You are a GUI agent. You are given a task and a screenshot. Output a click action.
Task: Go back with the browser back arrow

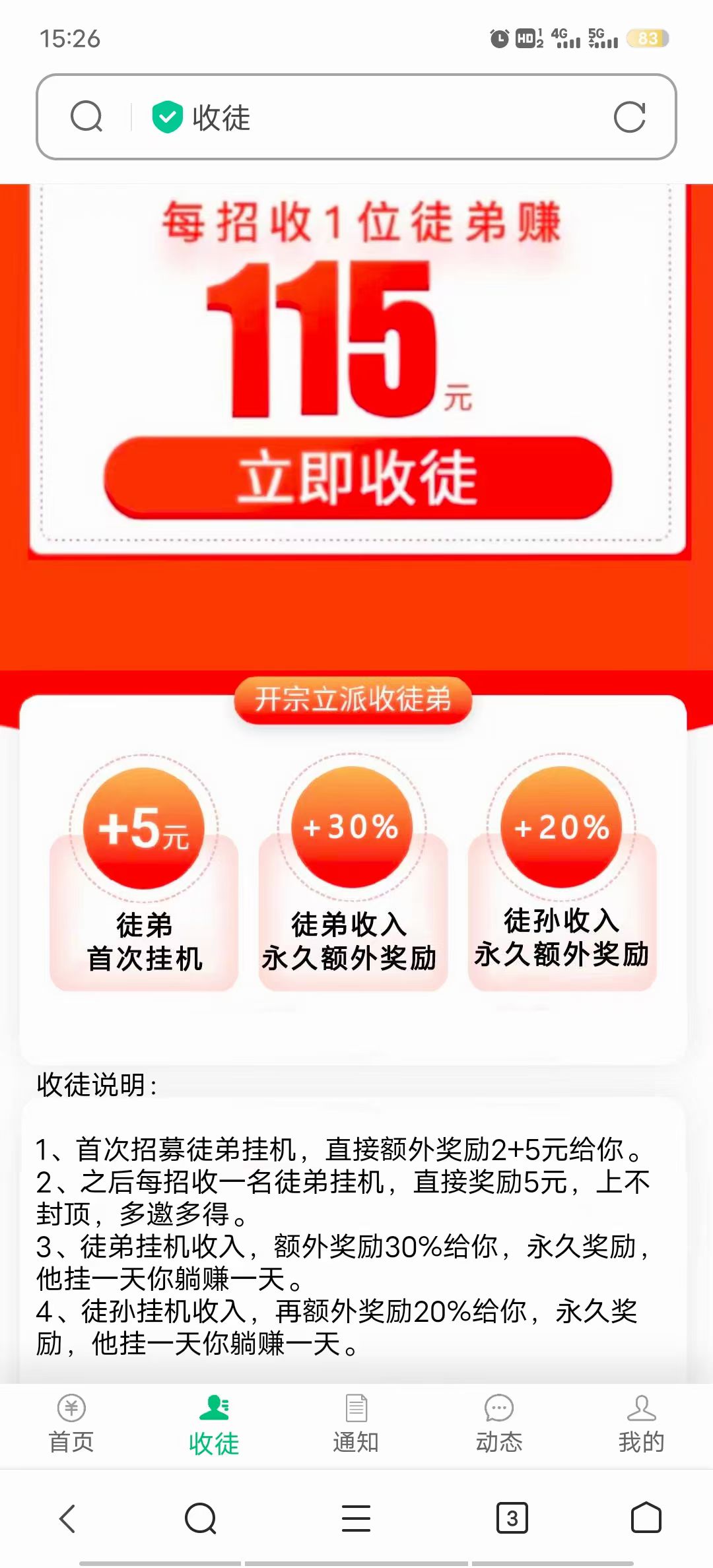[68, 1519]
